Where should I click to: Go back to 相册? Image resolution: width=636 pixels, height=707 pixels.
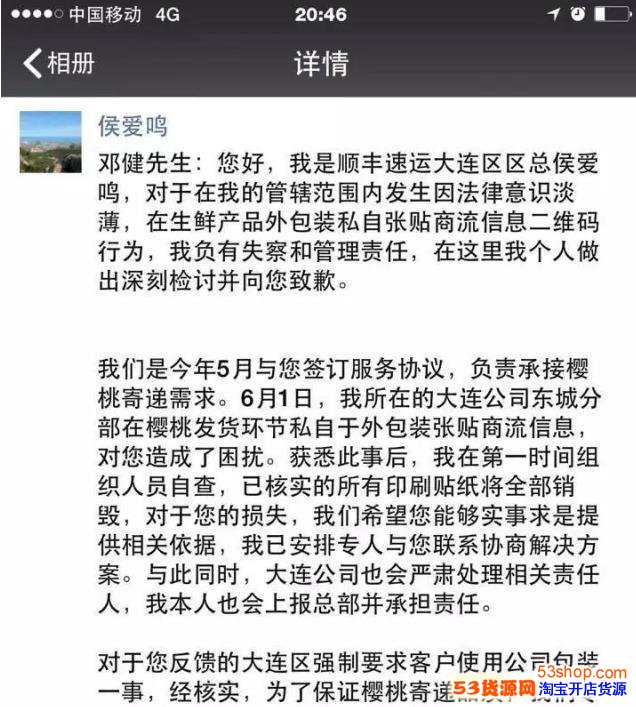(x=58, y=64)
